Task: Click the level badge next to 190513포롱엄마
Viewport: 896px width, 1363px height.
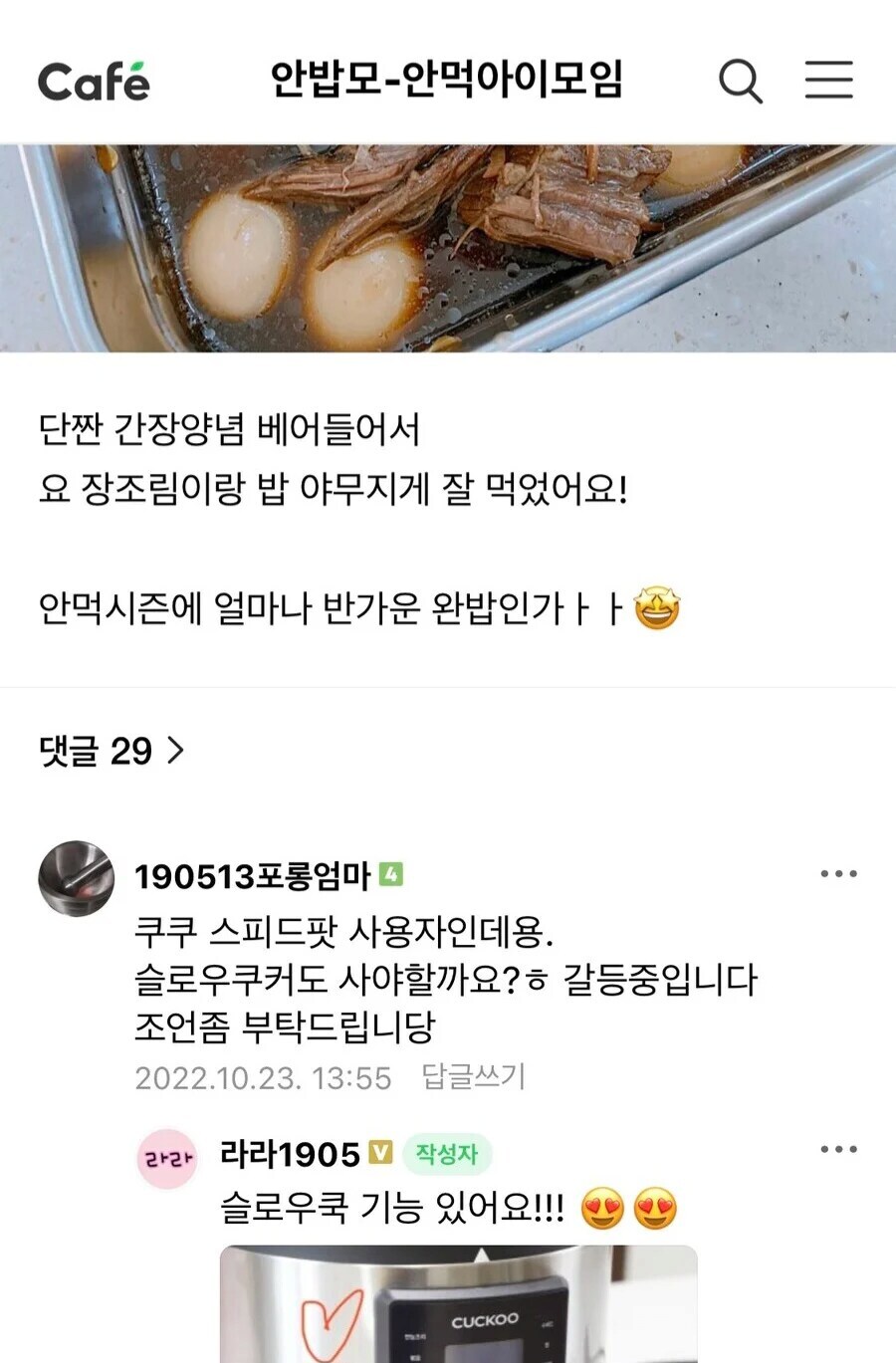Action: [387, 874]
